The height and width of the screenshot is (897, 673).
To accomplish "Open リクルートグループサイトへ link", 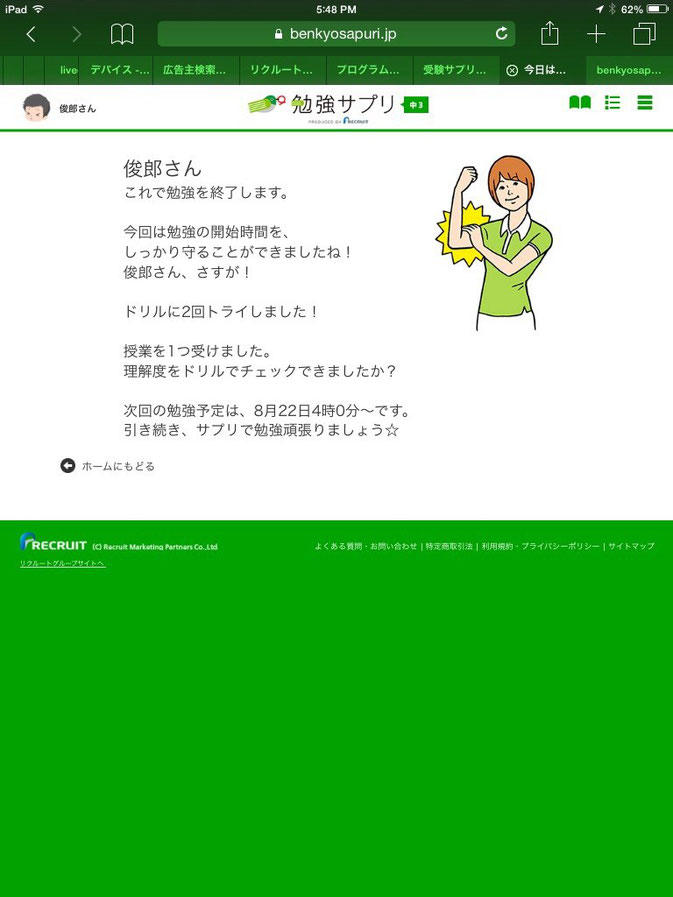I will (62, 564).
